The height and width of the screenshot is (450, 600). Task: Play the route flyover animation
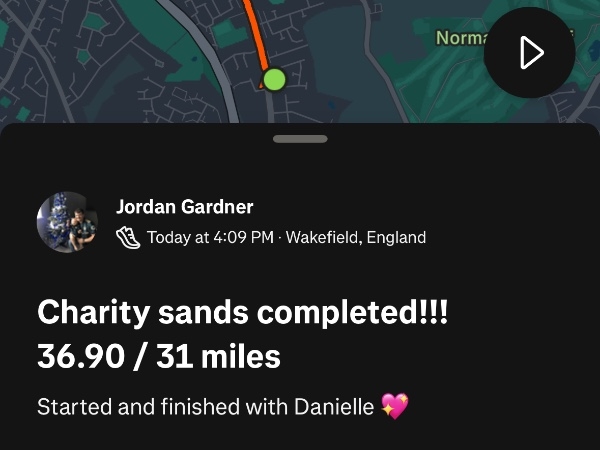(531, 53)
